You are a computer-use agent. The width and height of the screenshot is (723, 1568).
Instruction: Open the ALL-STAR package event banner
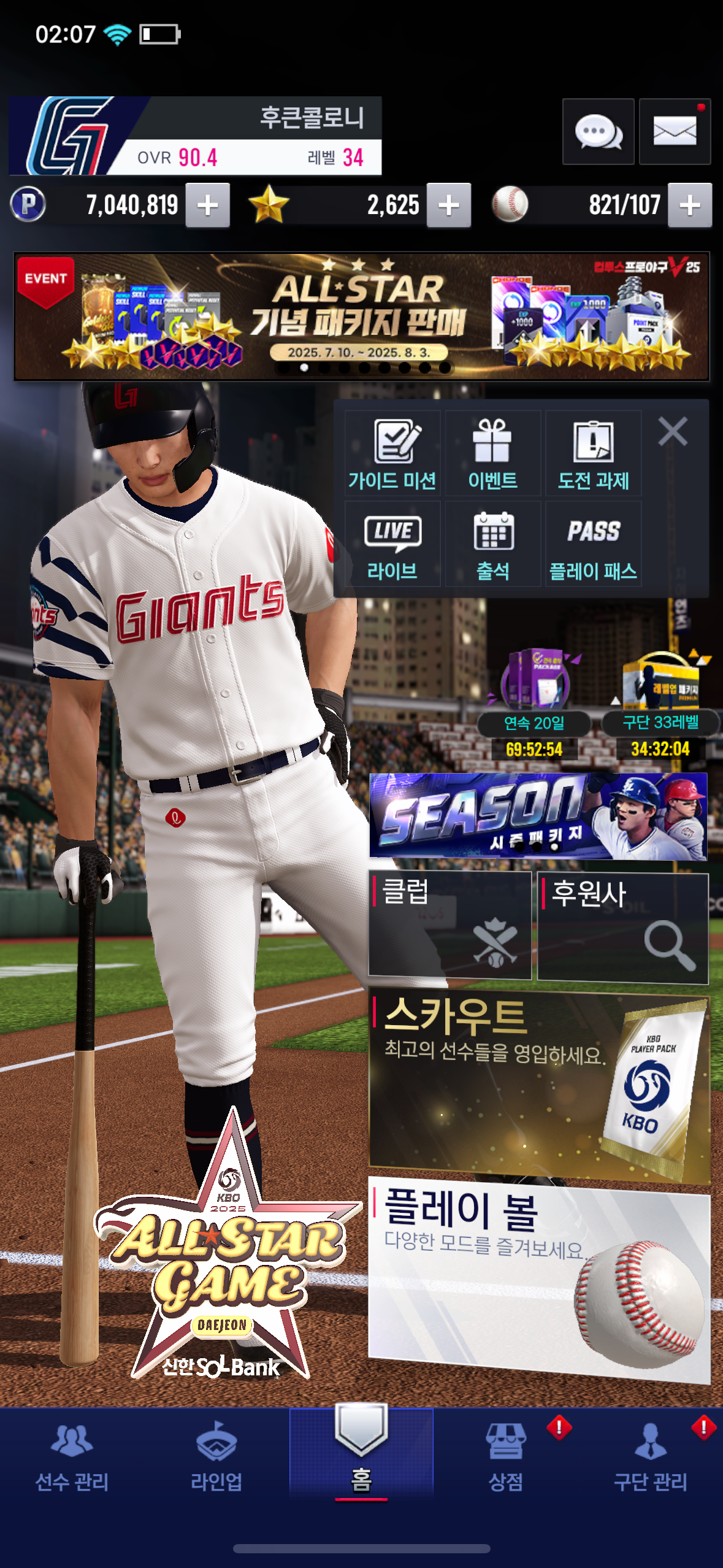coord(361,316)
